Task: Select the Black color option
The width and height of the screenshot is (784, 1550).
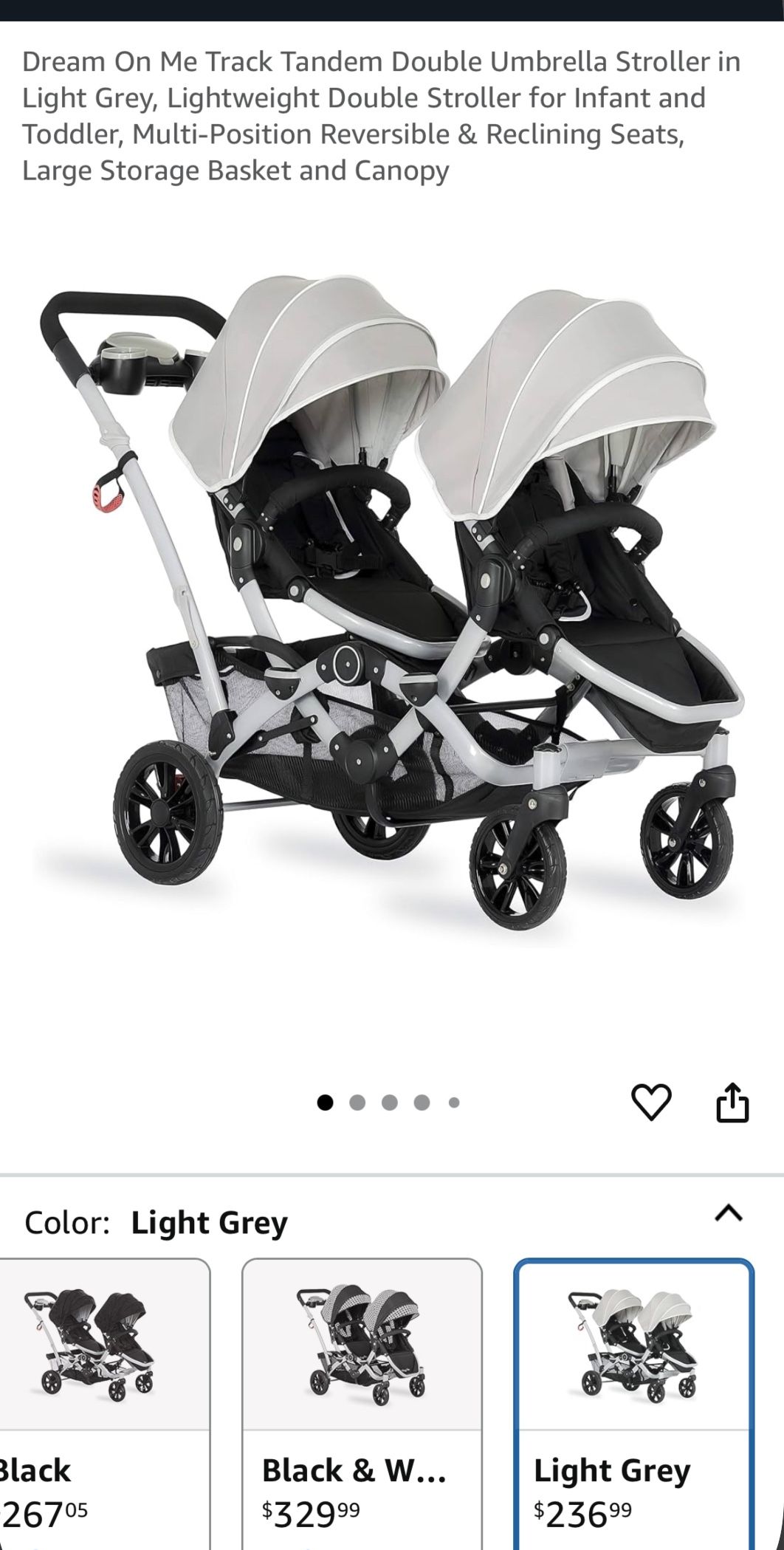Action: tap(103, 1403)
